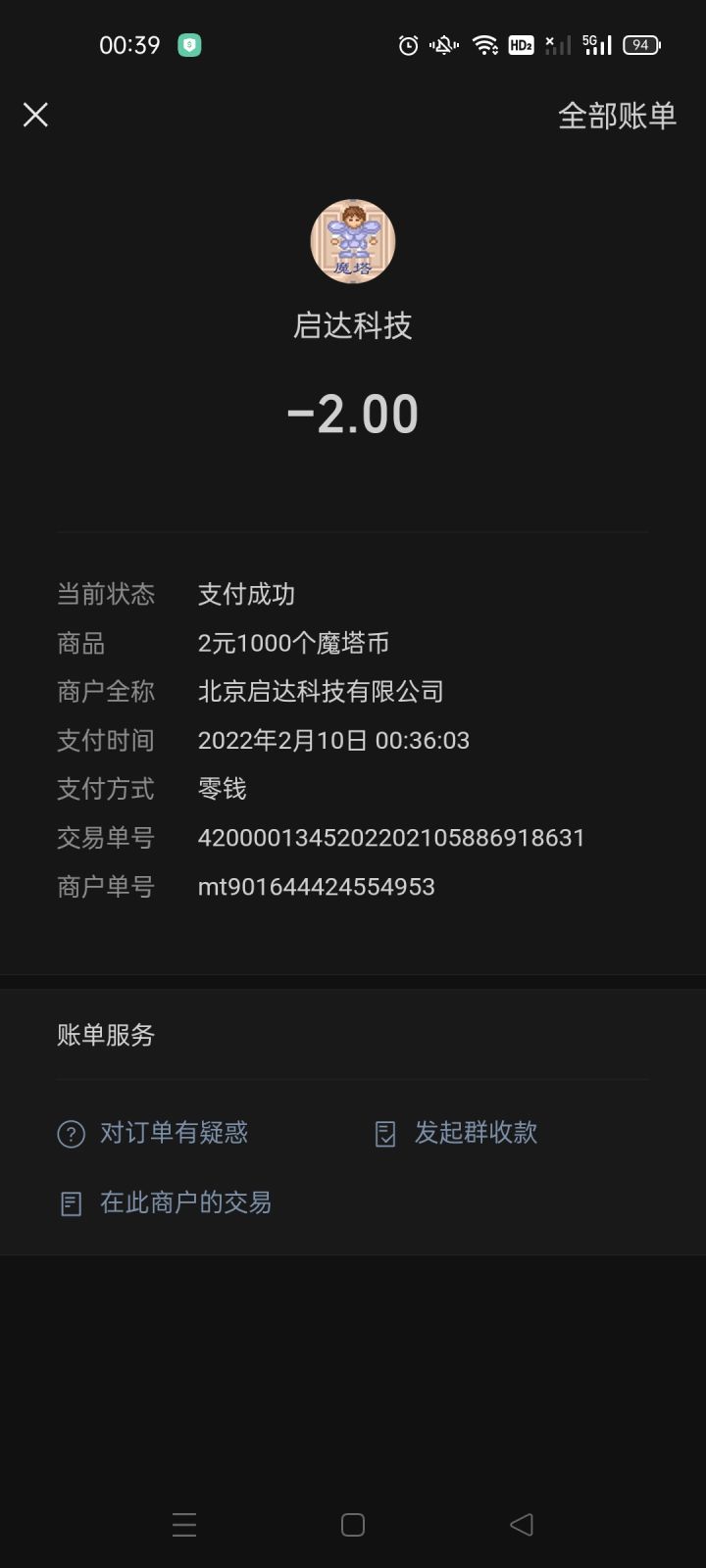View 在此商户的交易 with this merchant
Viewport: 706px width, 1568px height.
[x=165, y=1202]
